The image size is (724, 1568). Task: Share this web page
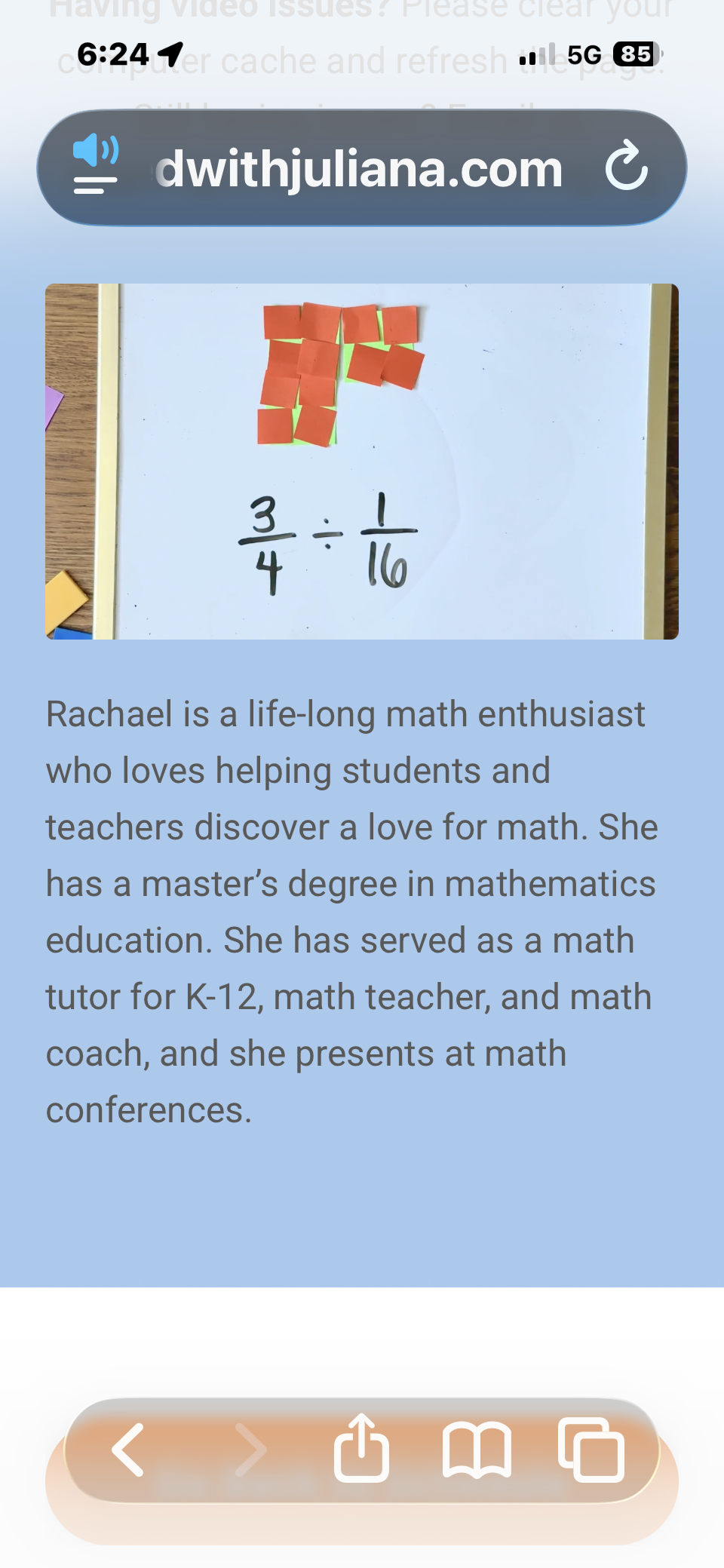coord(361,1448)
